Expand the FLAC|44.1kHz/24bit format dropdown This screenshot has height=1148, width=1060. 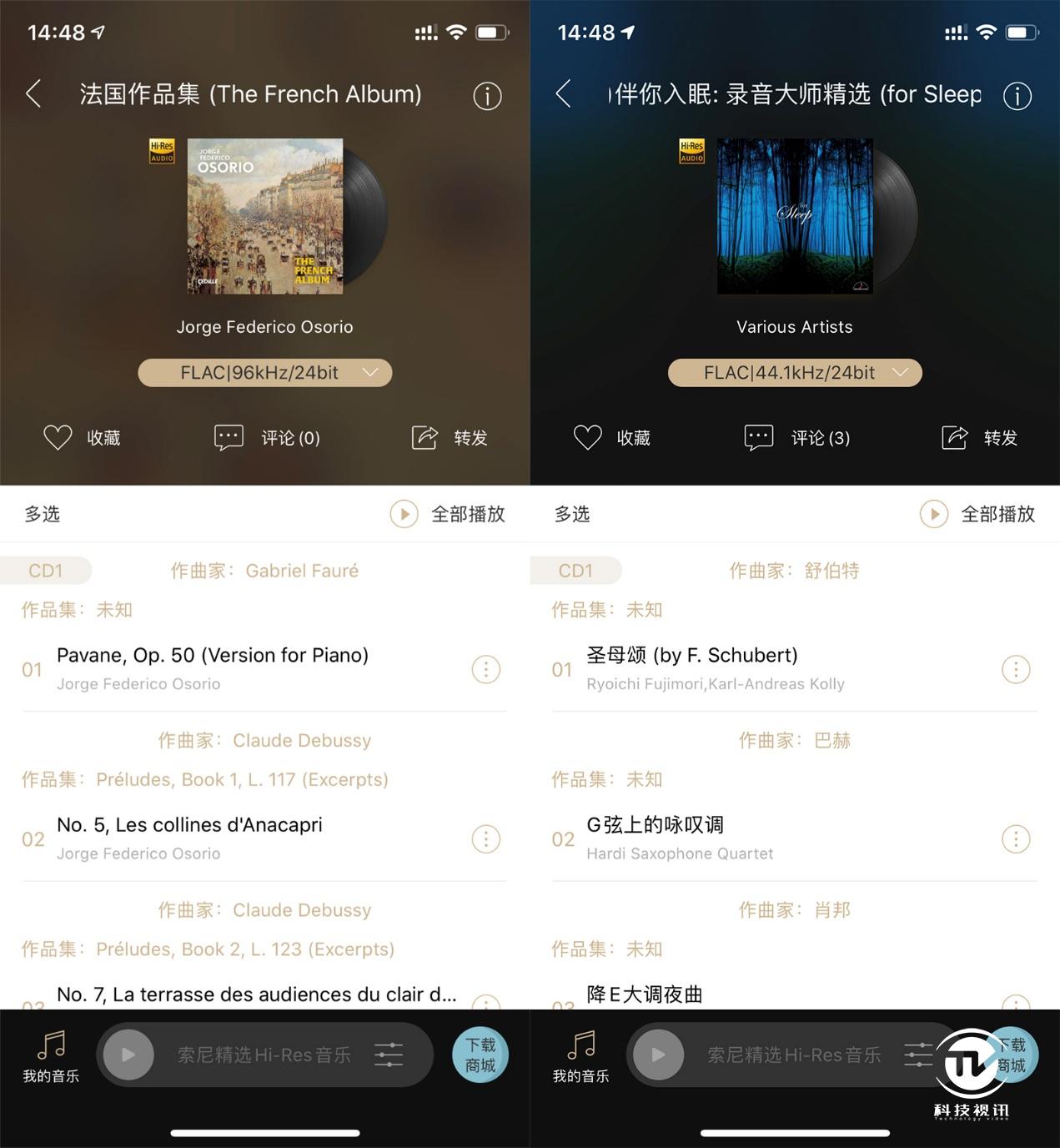794,373
